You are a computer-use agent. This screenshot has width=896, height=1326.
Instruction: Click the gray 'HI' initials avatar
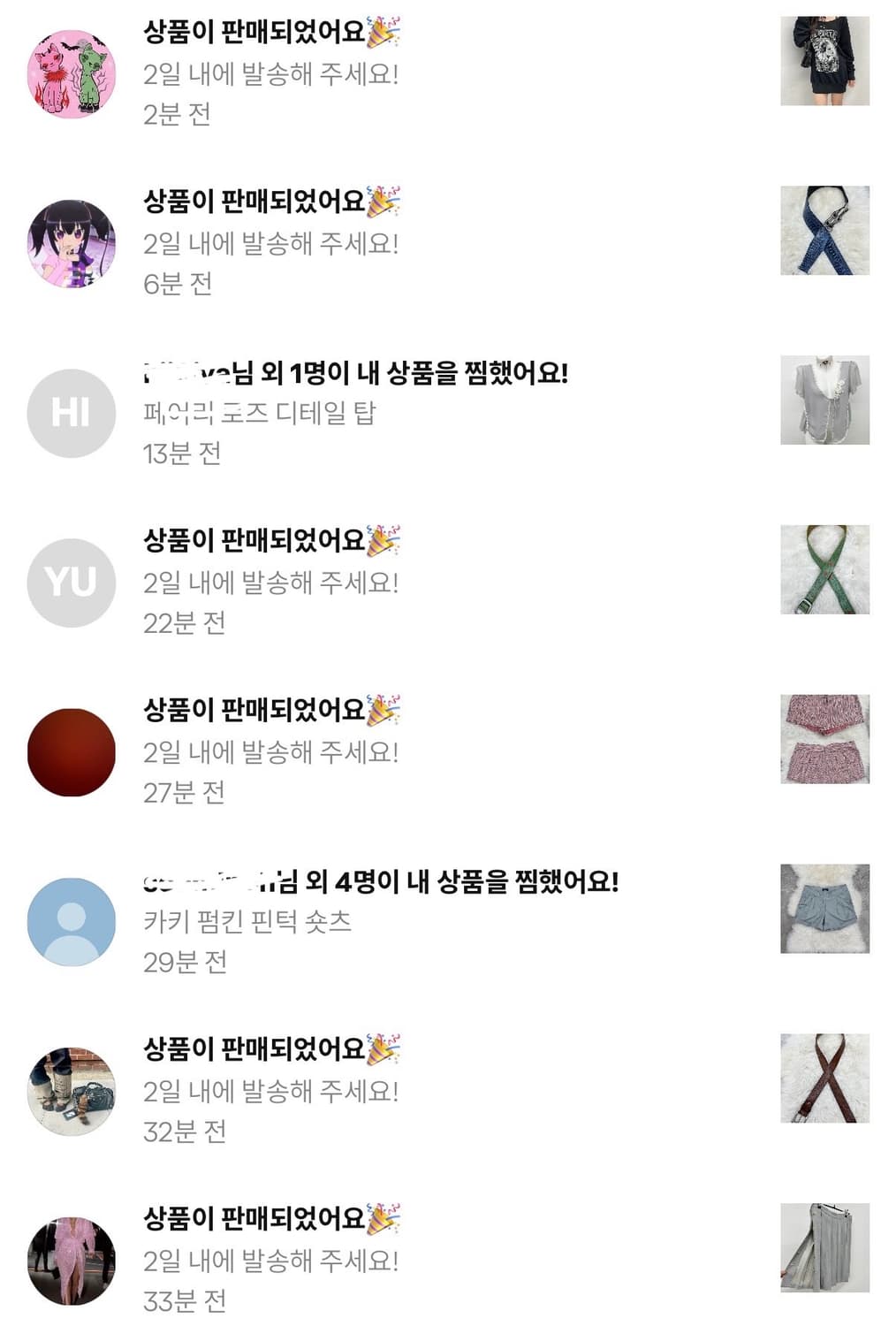71,411
